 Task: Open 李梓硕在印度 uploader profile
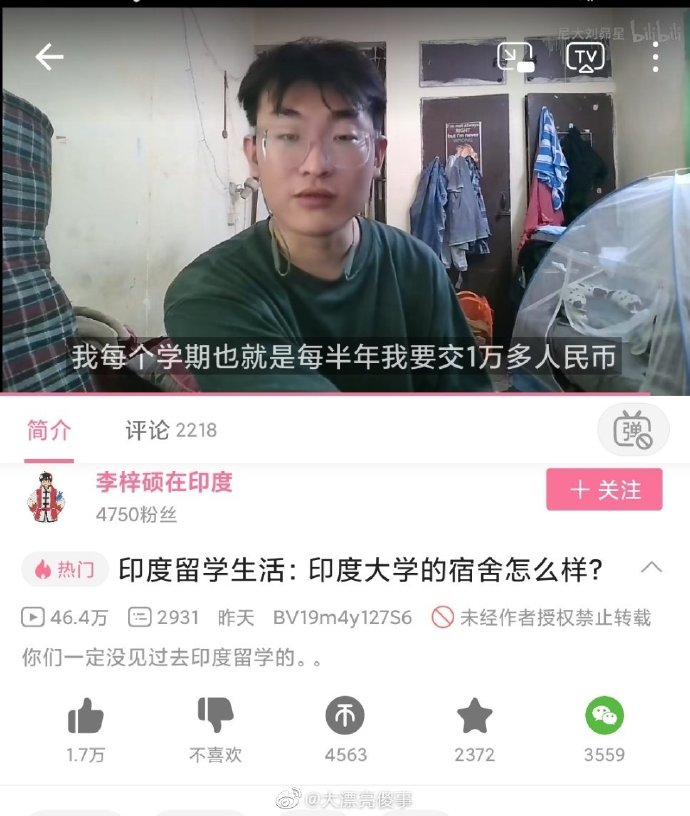pyautogui.click(x=164, y=483)
